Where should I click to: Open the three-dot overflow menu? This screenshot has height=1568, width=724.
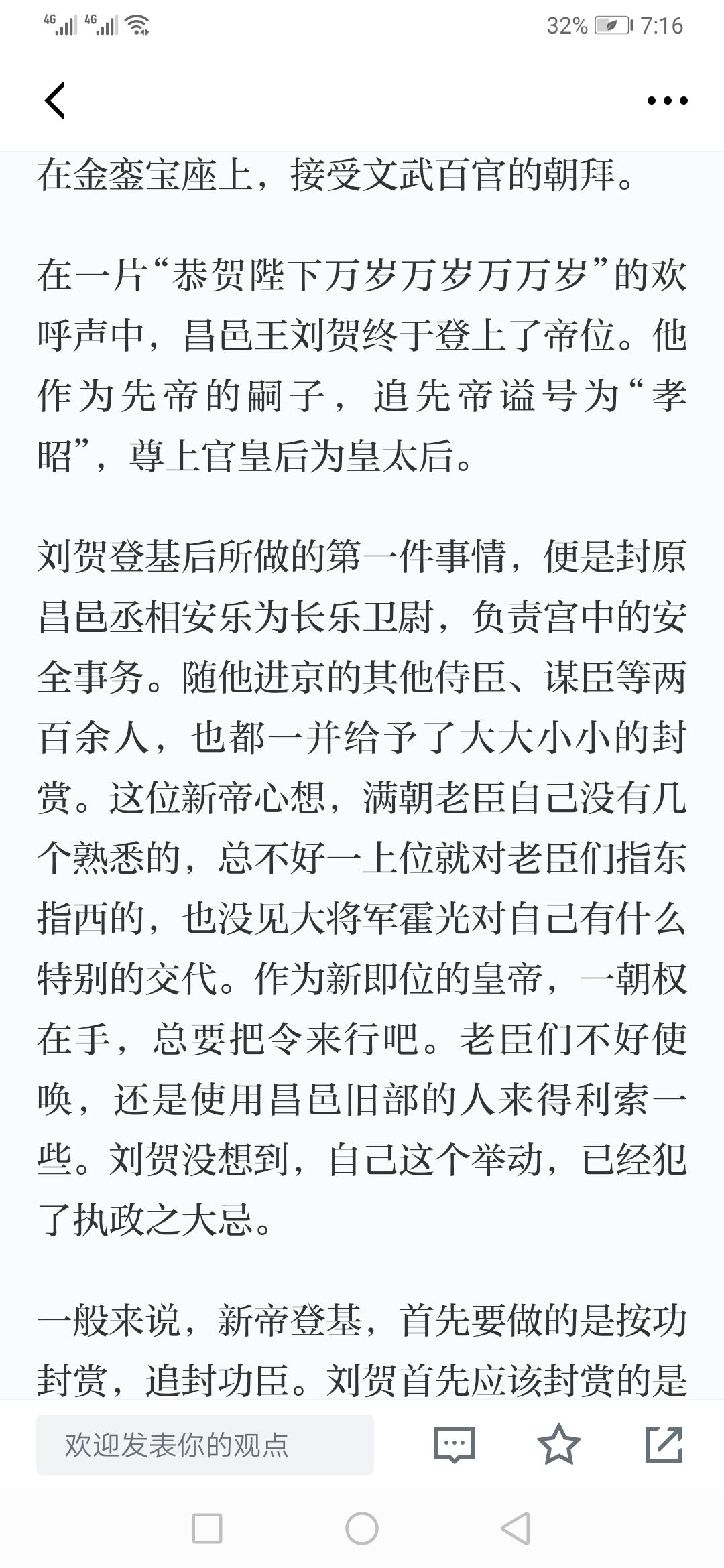tap(667, 101)
